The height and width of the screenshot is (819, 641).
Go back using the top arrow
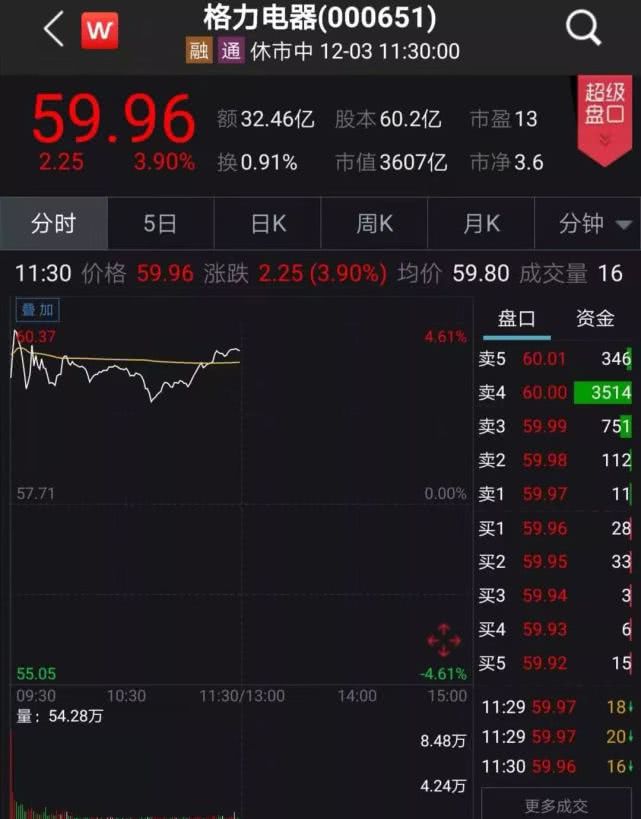click(53, 29)
